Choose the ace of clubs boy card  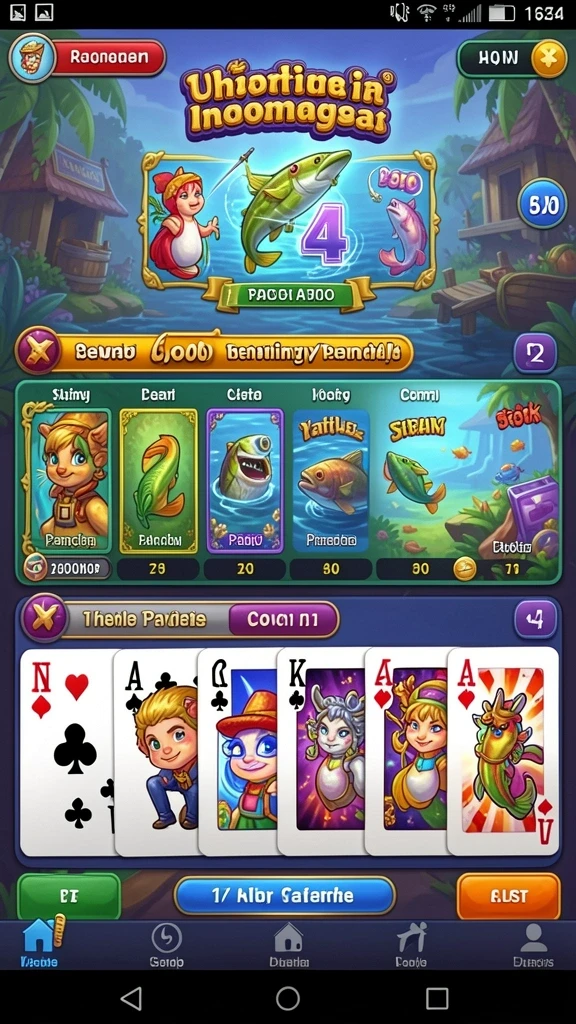click(155, 751)
